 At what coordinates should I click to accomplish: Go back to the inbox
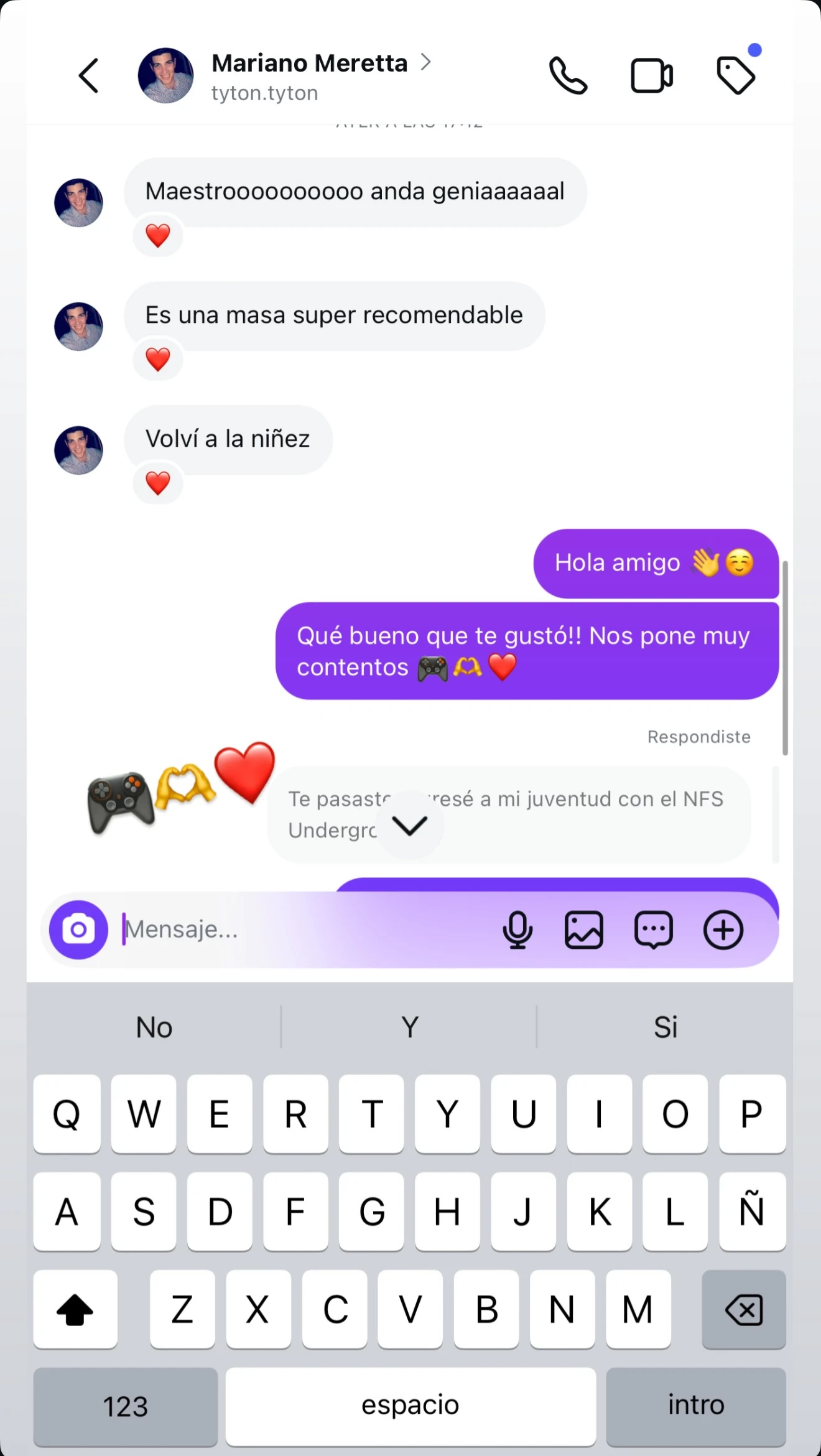[89, 76]
